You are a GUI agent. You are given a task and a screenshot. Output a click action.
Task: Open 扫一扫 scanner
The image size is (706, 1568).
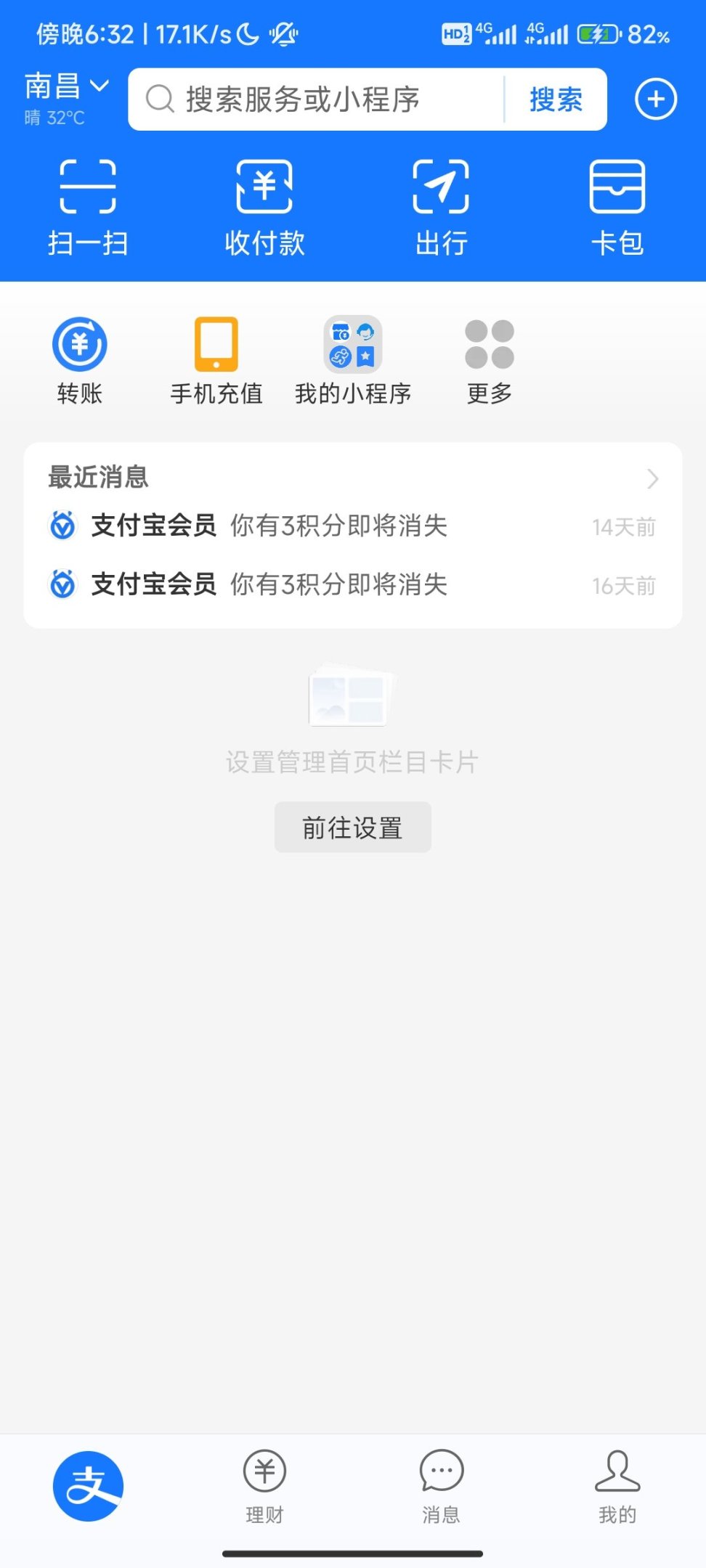(88, 207)
